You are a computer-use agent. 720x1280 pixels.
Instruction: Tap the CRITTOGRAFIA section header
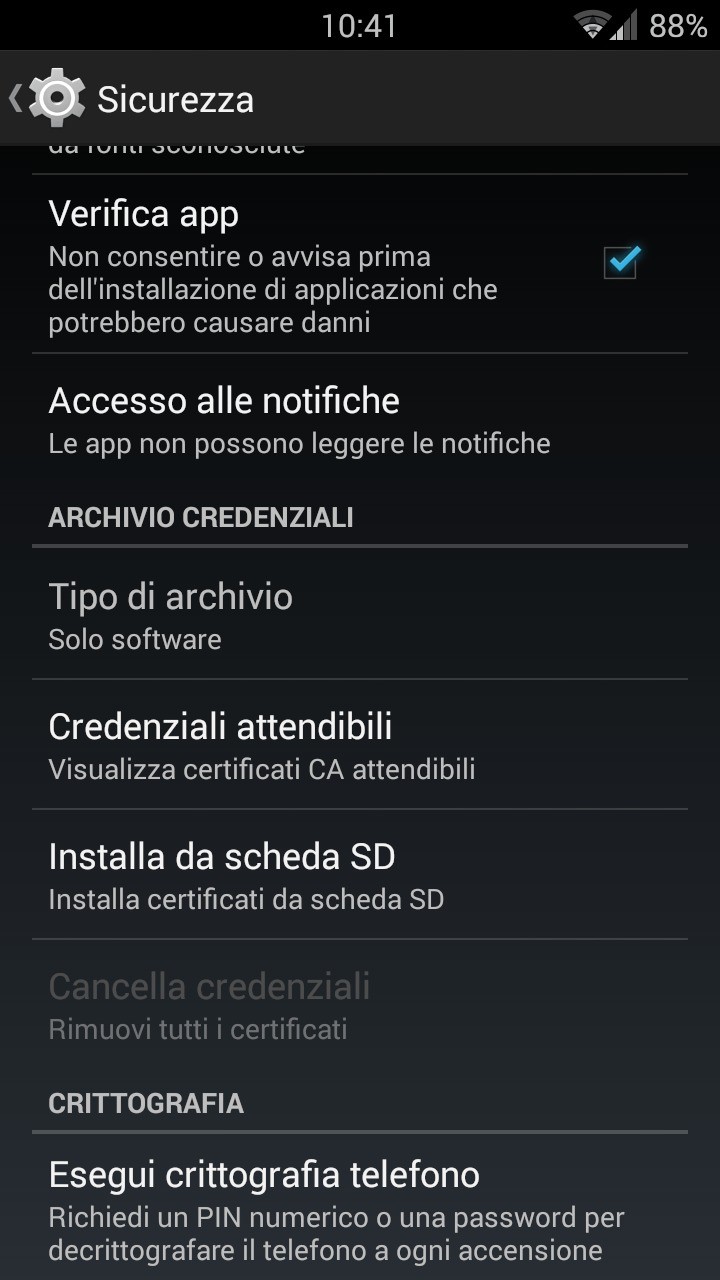pos(146,1103)
